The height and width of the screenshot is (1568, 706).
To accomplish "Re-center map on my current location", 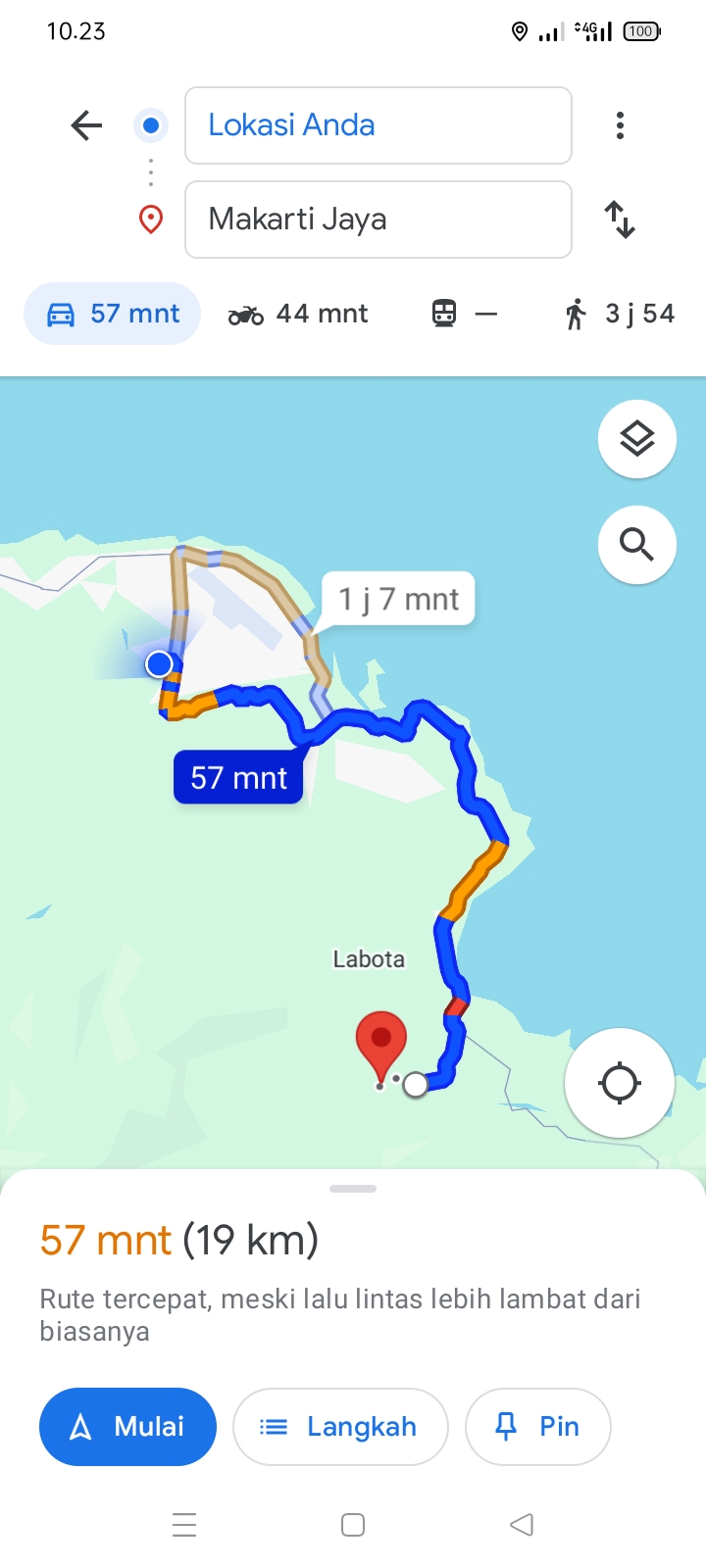I will click(620, 1083).
